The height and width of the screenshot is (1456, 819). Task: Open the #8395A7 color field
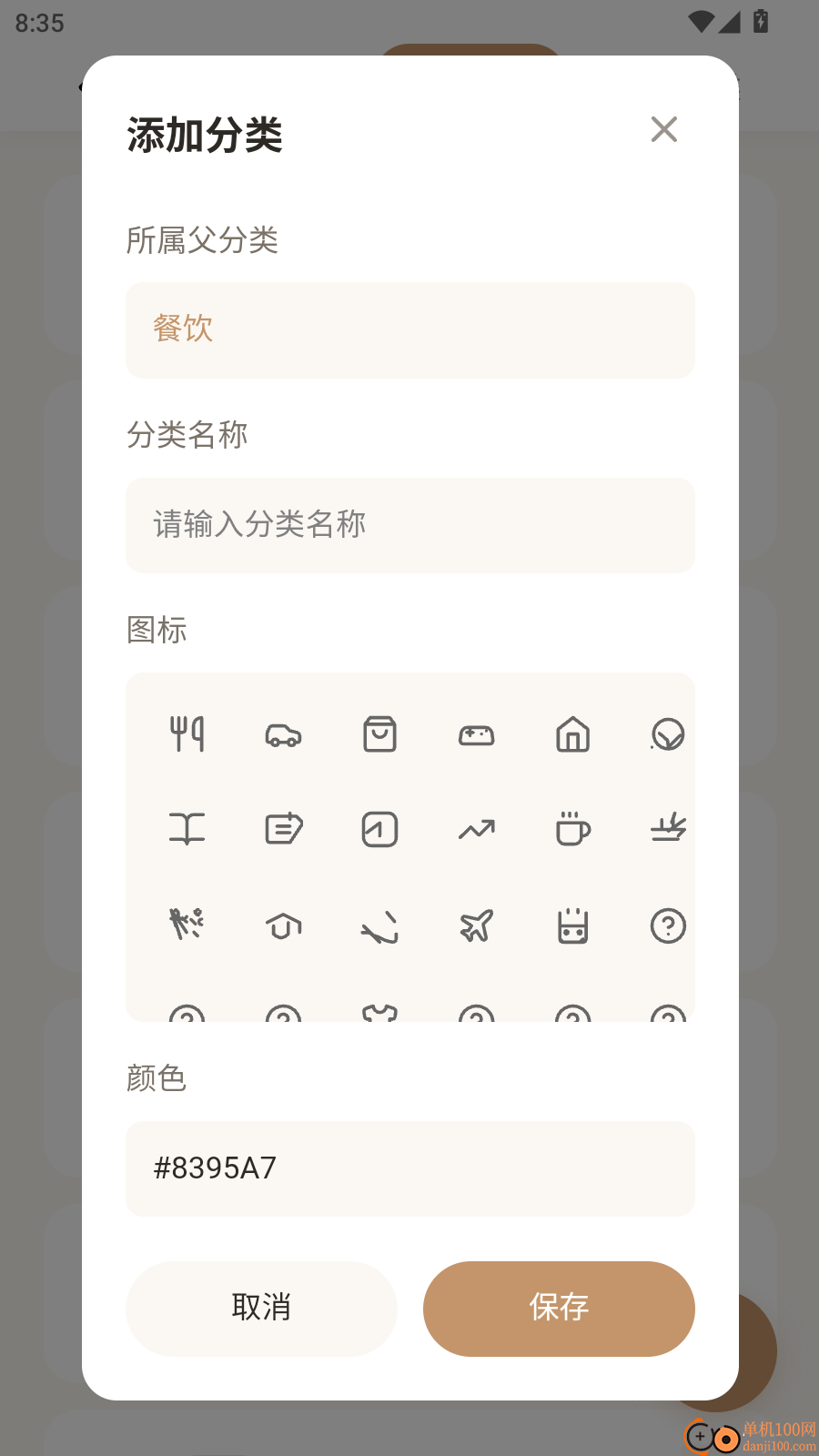409,1168
